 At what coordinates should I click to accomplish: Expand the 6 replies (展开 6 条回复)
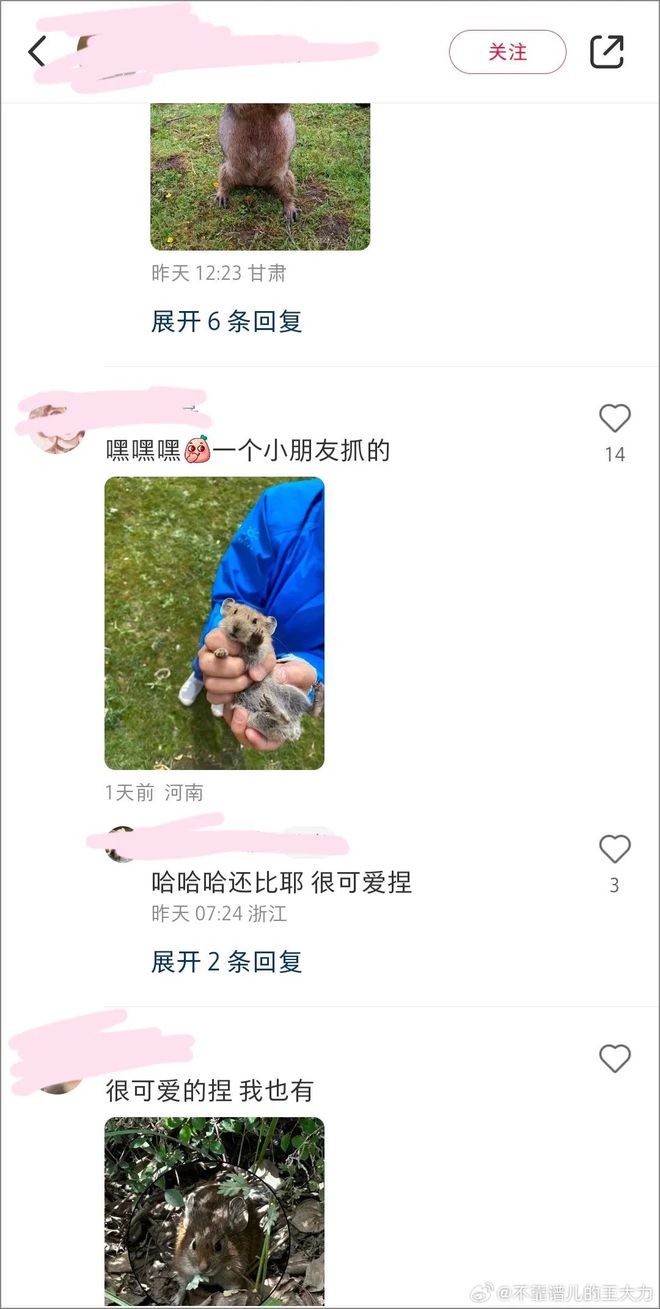(x=226, y=321)
